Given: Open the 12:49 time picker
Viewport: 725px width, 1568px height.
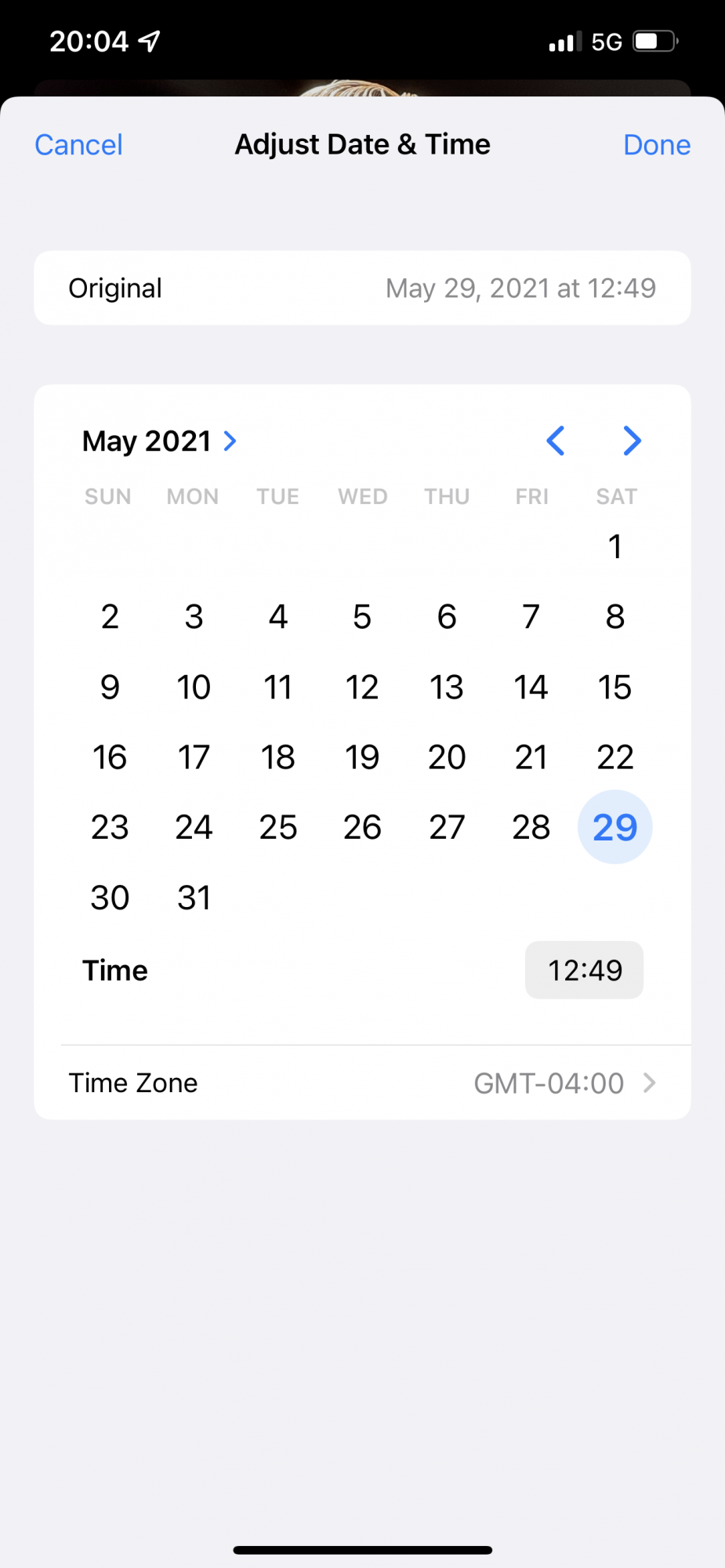Looking at the screenshot, I should (x=584, y=971).
